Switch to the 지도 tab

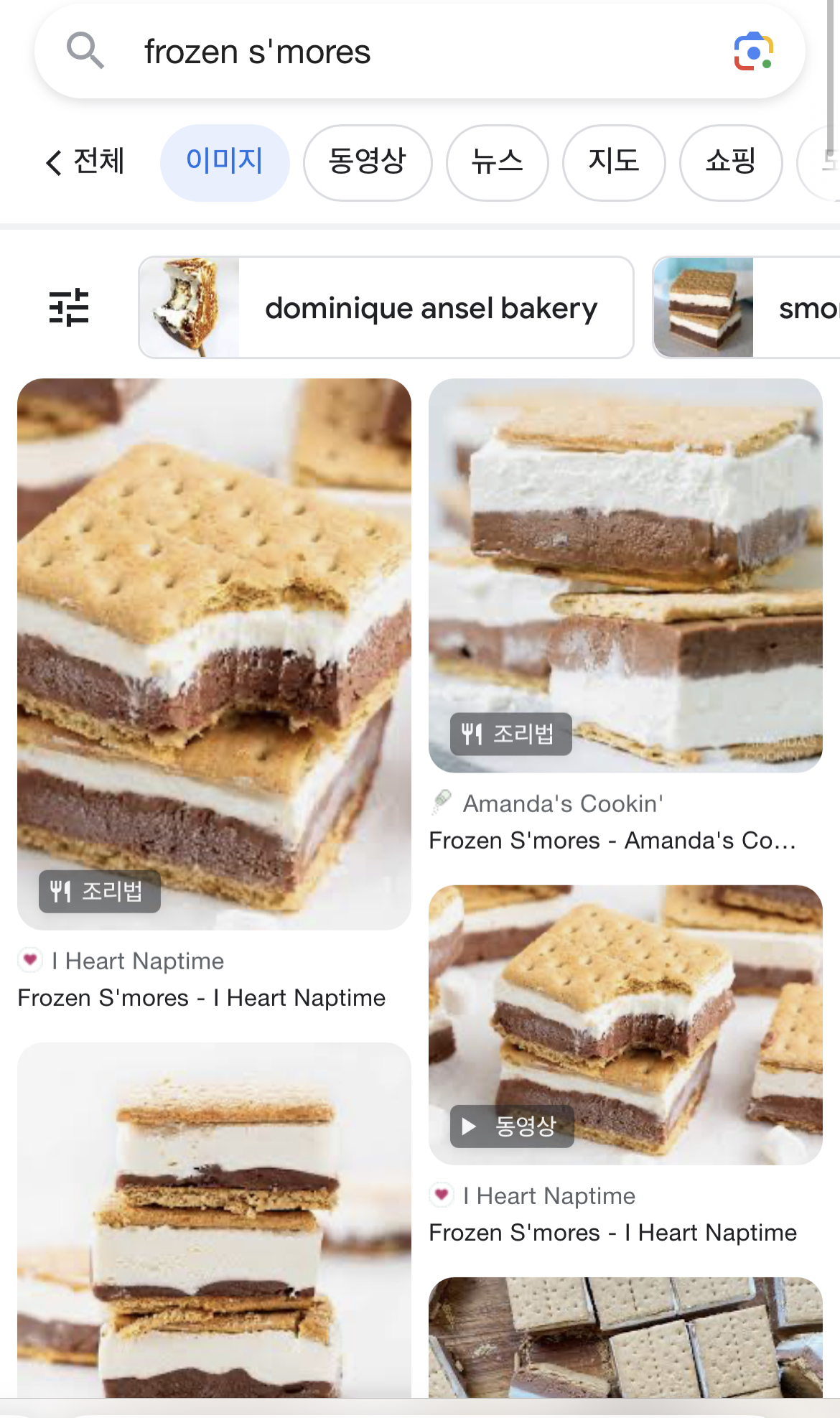[x=614, y=162]
